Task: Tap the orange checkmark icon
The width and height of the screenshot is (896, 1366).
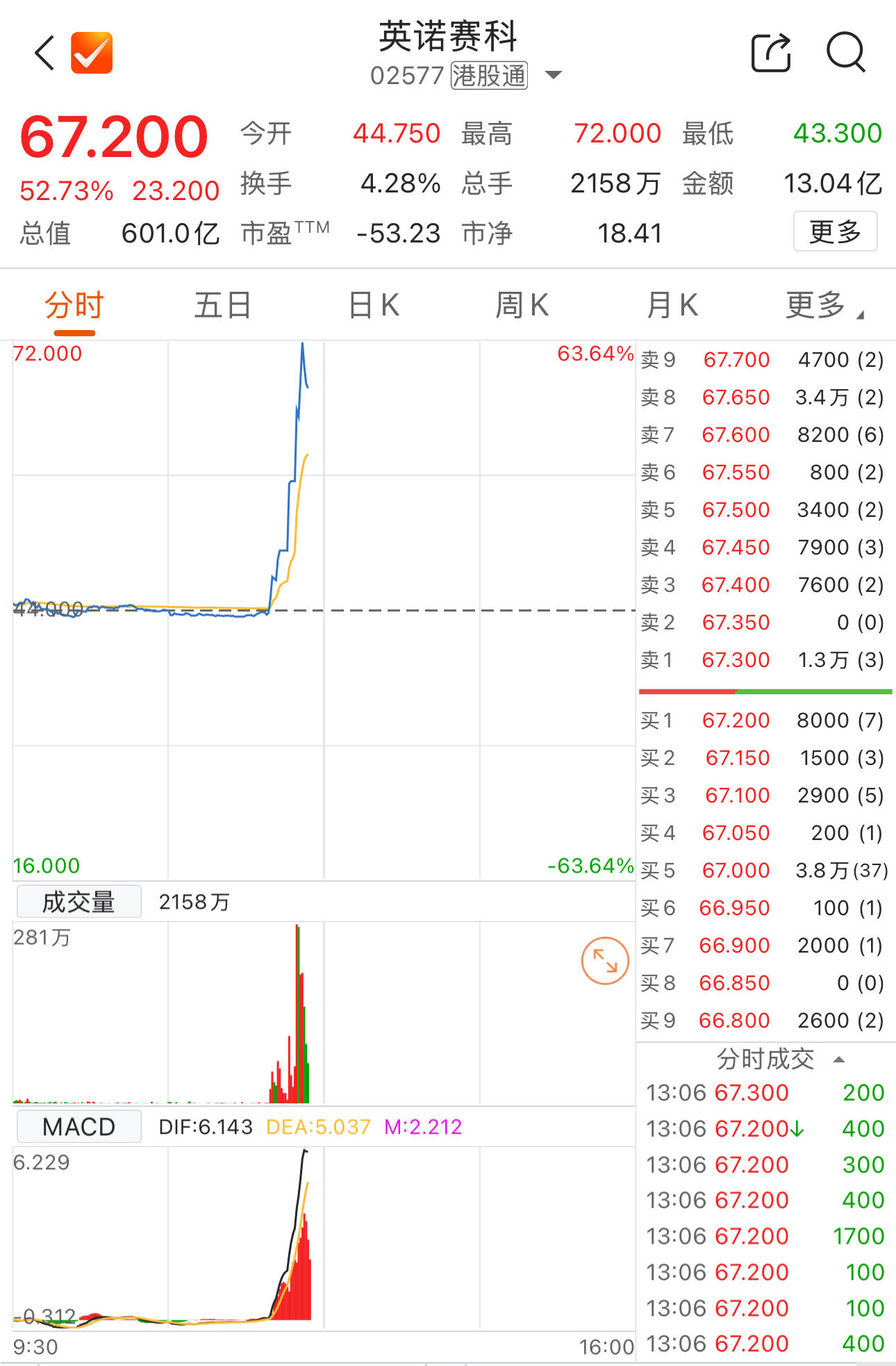Action: point(92,53)
